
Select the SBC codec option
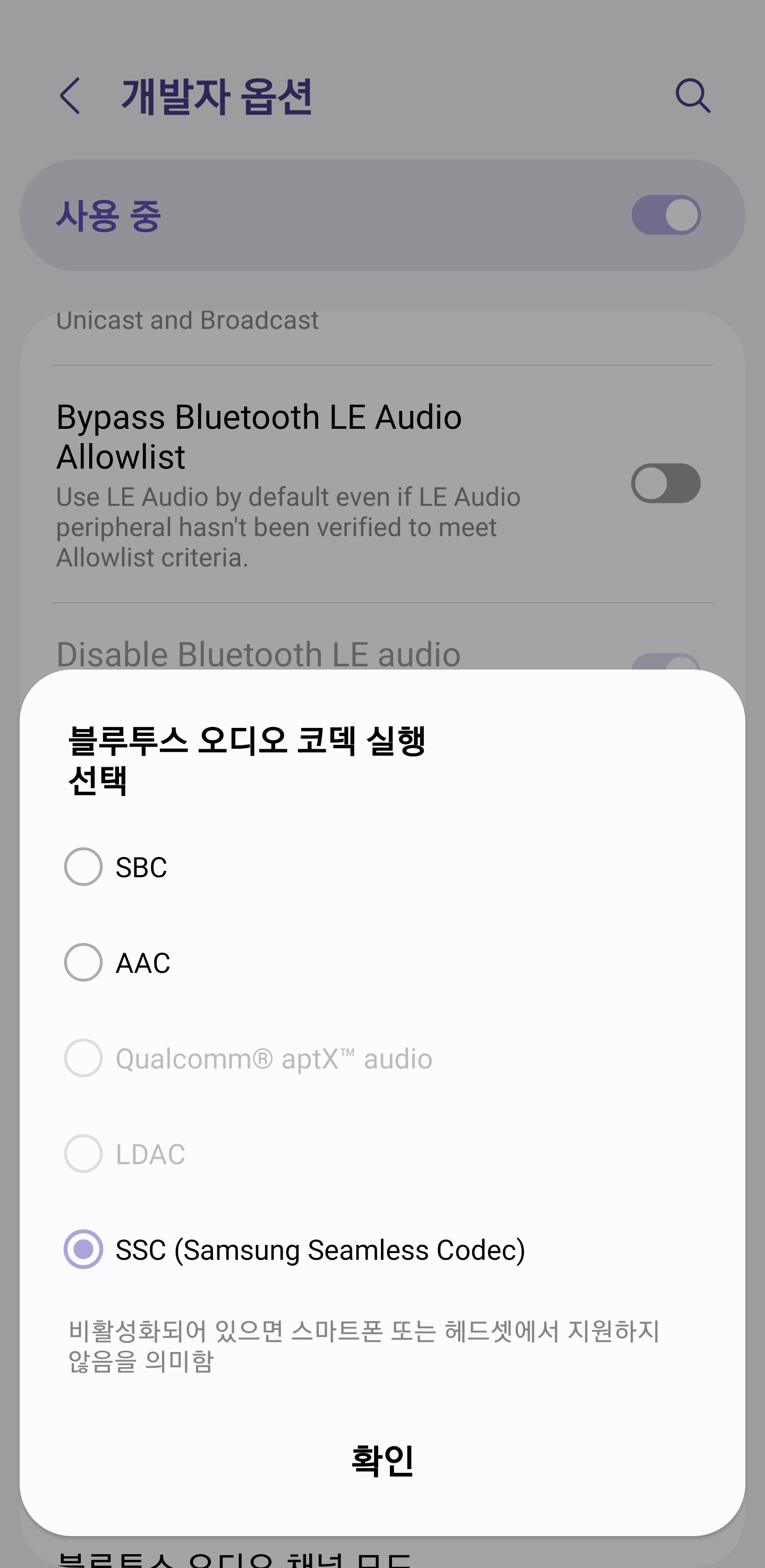83,866
